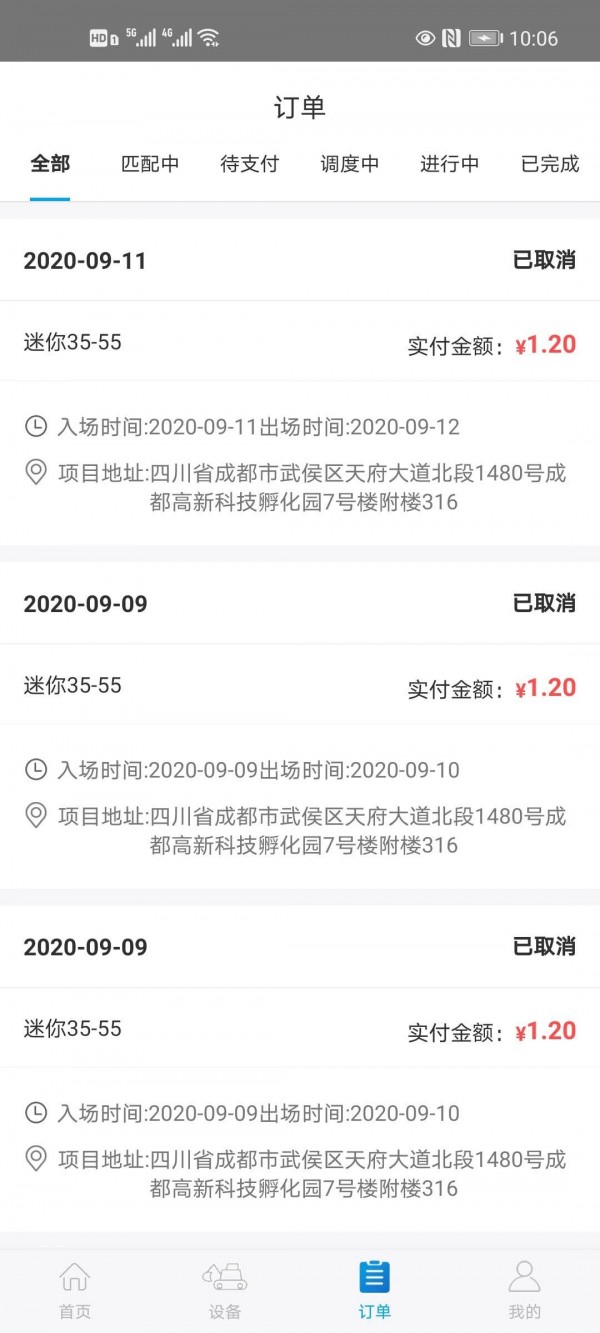This screenshot has height=1333, width=600.
Task: View 已完成 orders
Action: (549, 164)
